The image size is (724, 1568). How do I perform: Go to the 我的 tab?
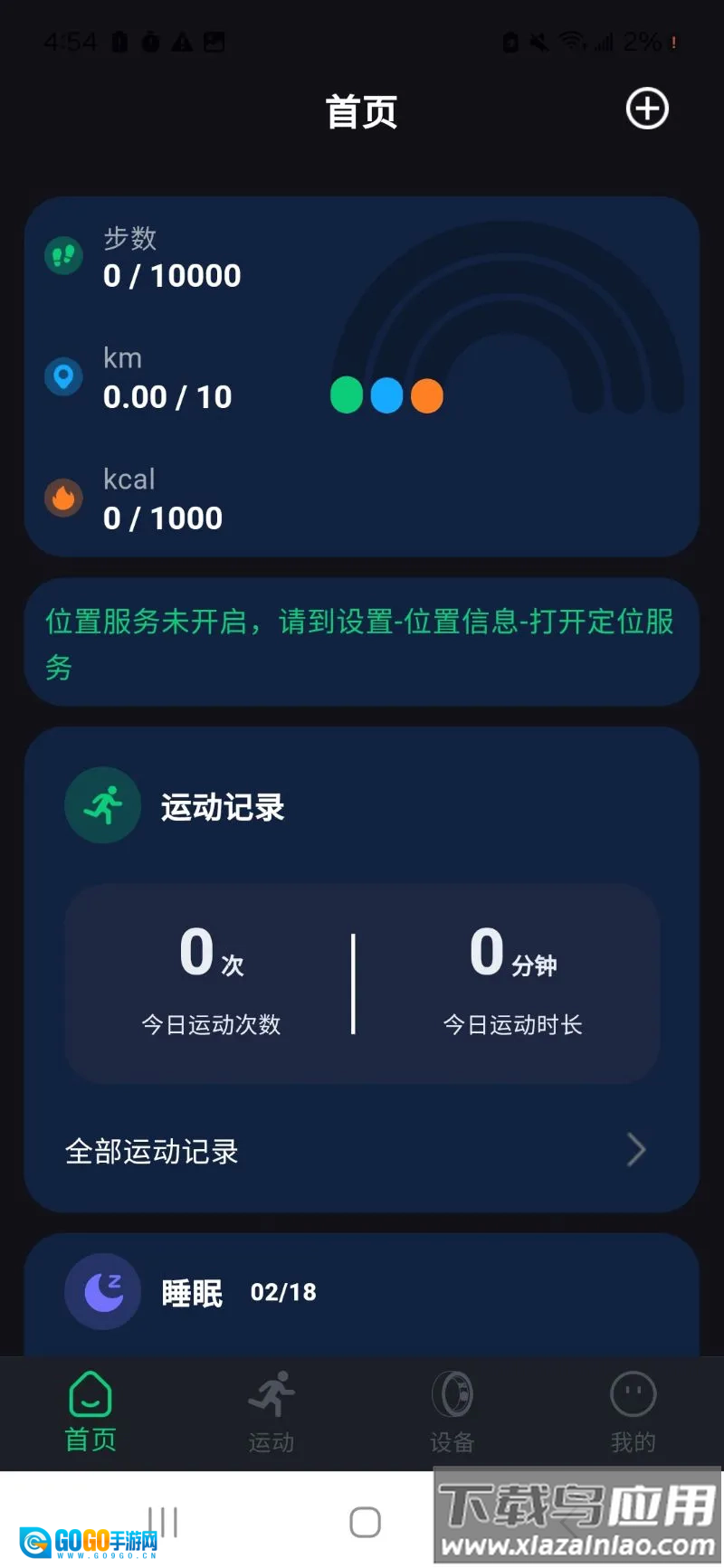(x=633, y=1411)
